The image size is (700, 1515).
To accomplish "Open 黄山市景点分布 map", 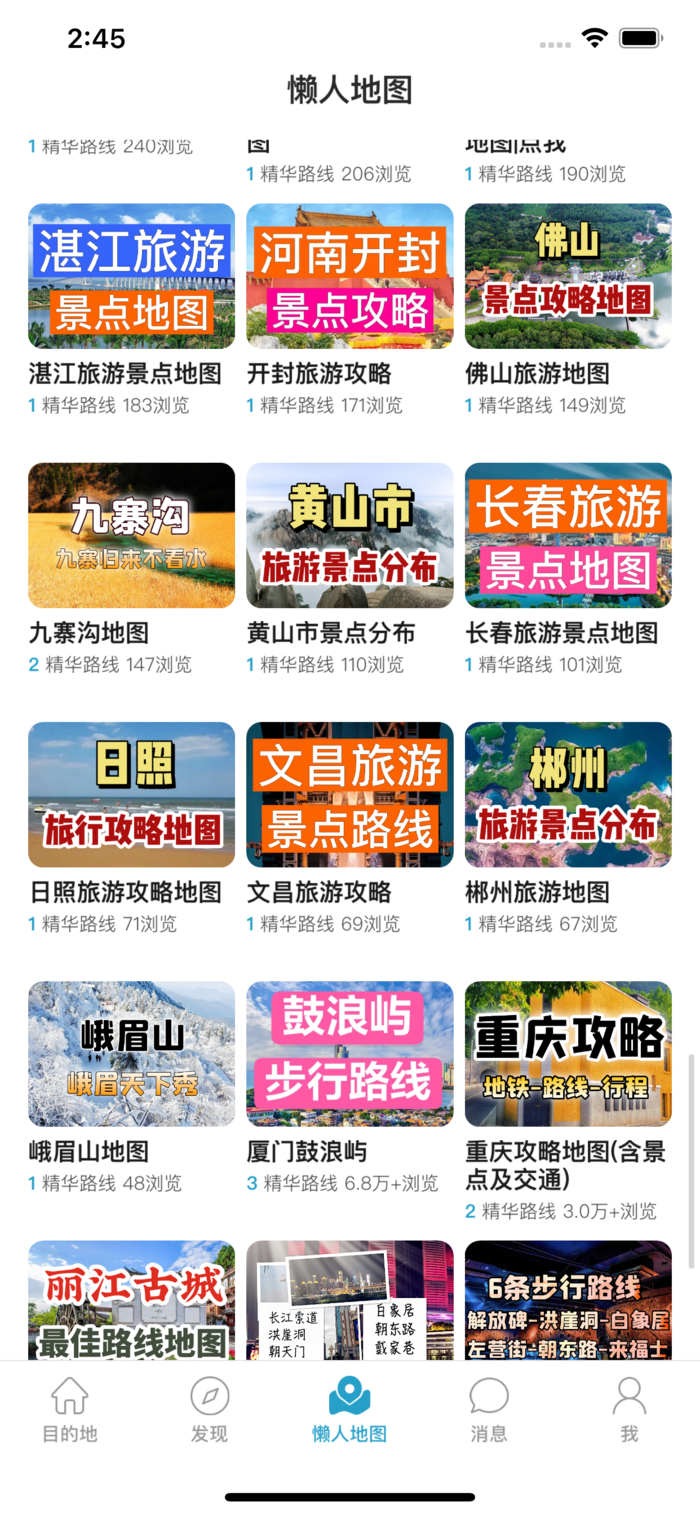I will tap(350, 536).
